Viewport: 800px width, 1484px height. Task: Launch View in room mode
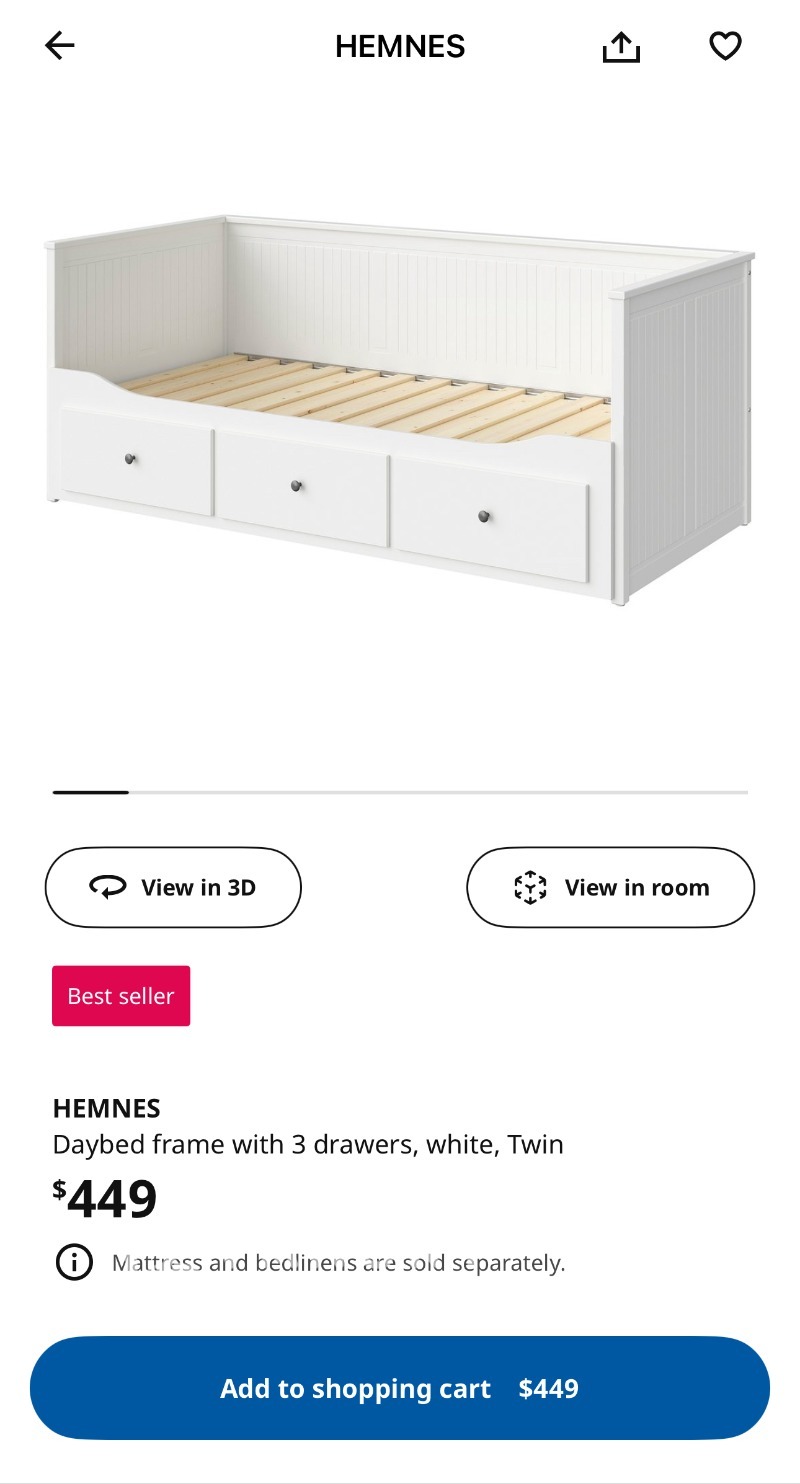pos(610,887)
